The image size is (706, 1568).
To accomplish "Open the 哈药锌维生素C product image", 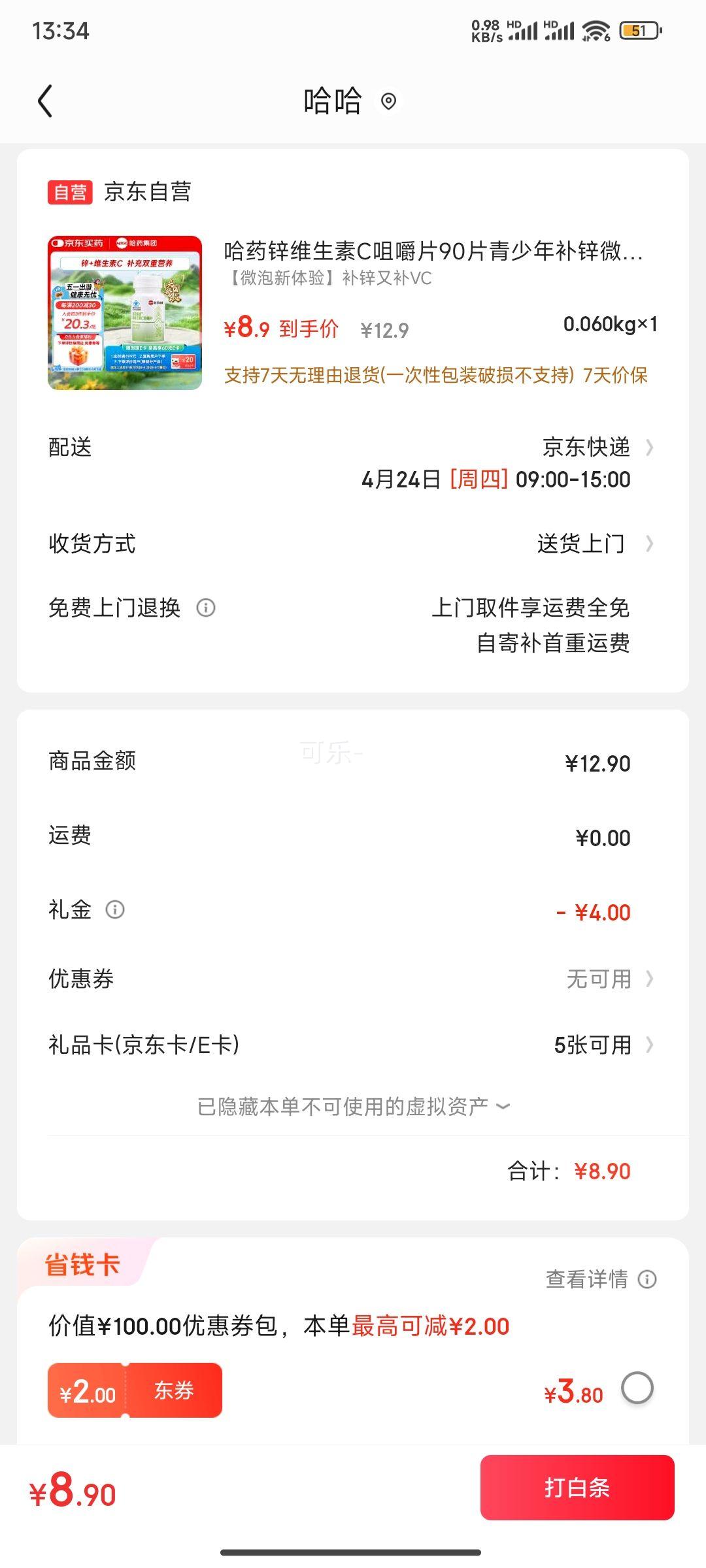I will pyautogui.click(x=125, y=313).
